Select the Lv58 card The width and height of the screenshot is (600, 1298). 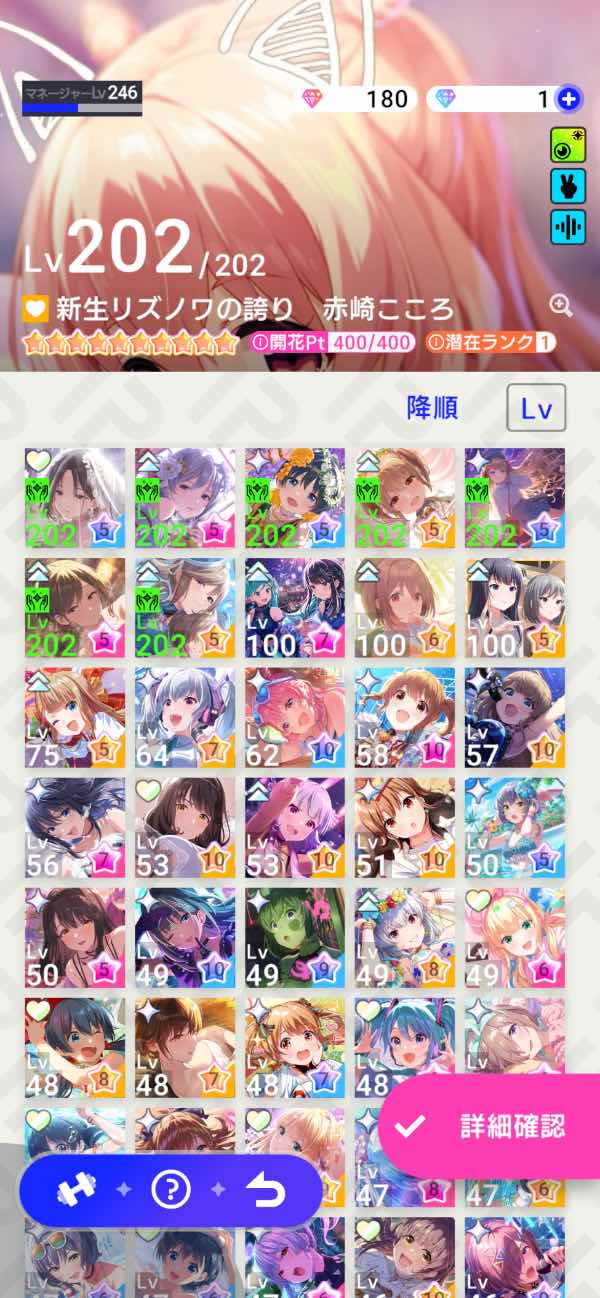(405, 717)
